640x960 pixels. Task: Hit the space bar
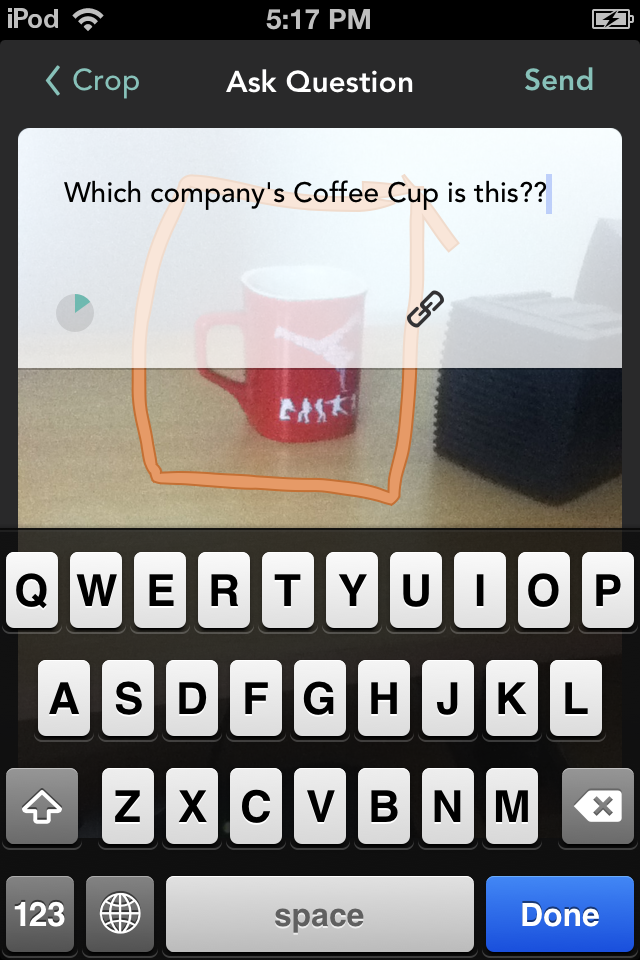coord(319,914)
